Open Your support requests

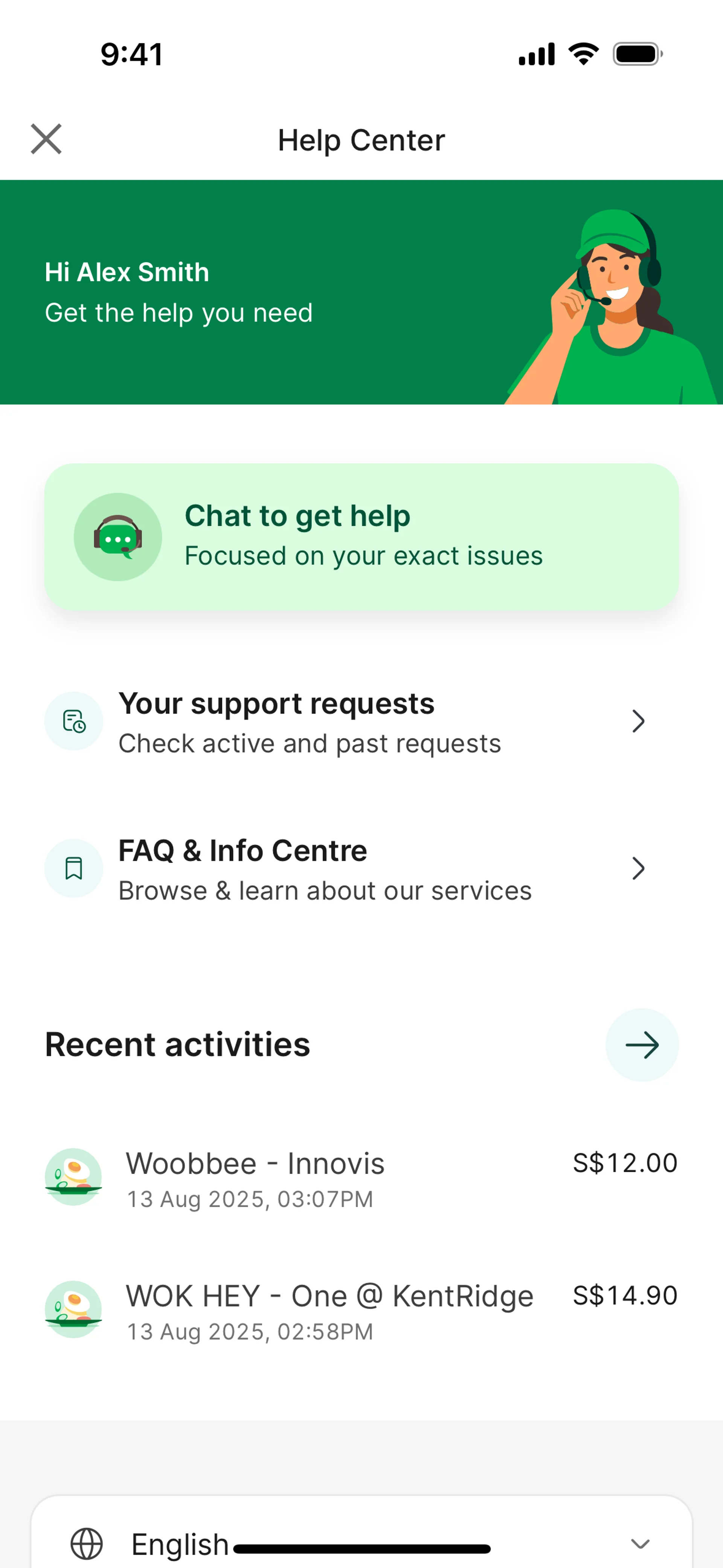pyautogui.click(x=361, y=722)
